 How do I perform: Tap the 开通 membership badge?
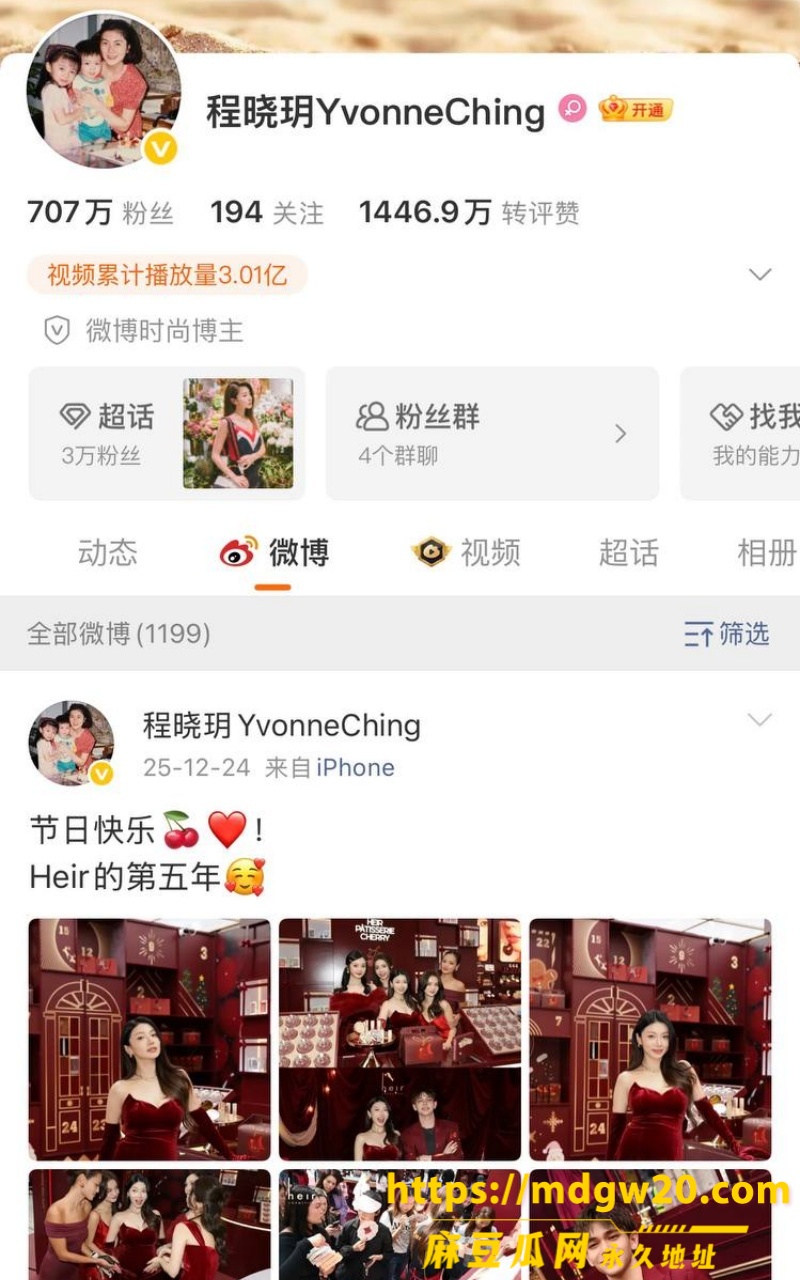tap(636, 109)
